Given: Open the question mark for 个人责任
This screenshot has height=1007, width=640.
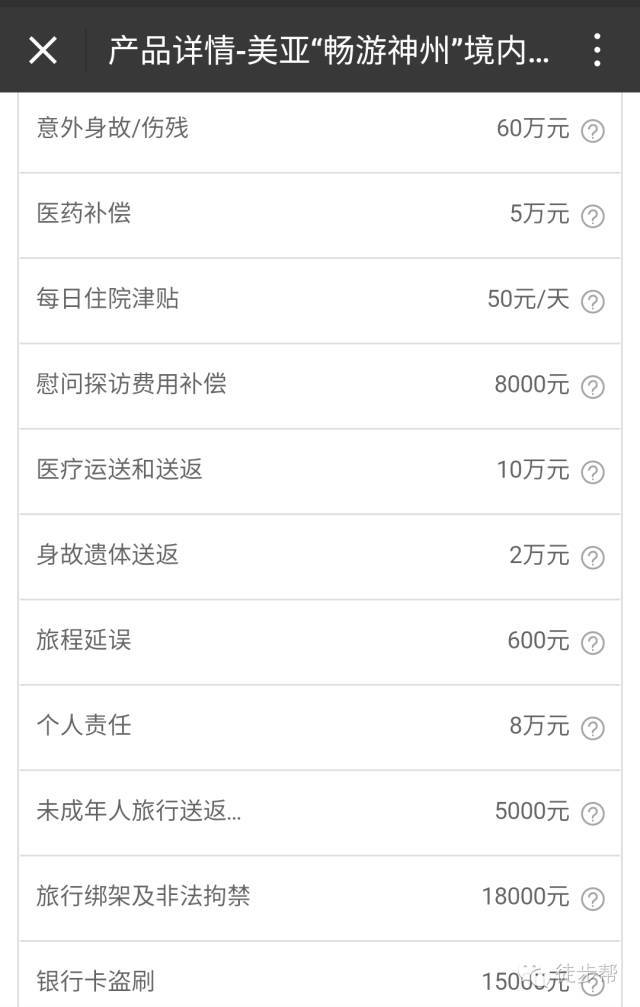Looking at the screenshot, I should click(592, 728).
